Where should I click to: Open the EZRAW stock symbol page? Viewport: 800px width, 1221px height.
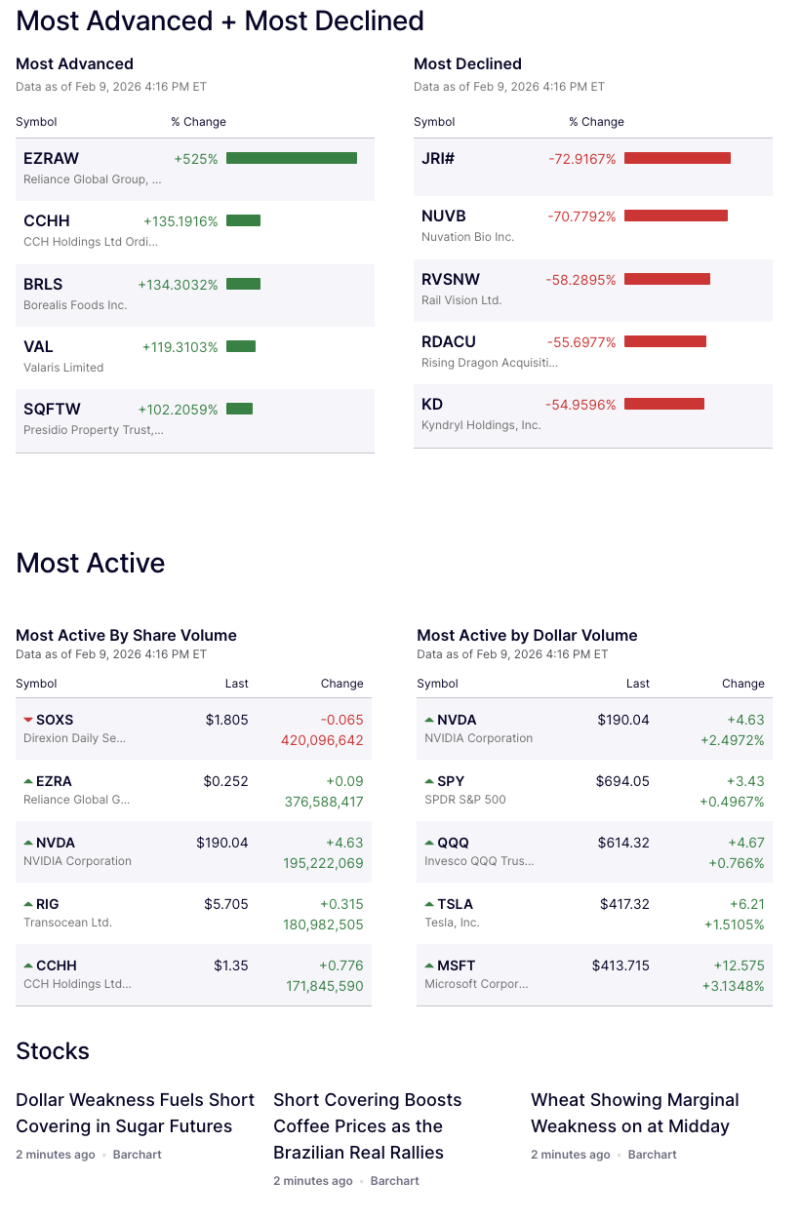click(x=52, y=158)
